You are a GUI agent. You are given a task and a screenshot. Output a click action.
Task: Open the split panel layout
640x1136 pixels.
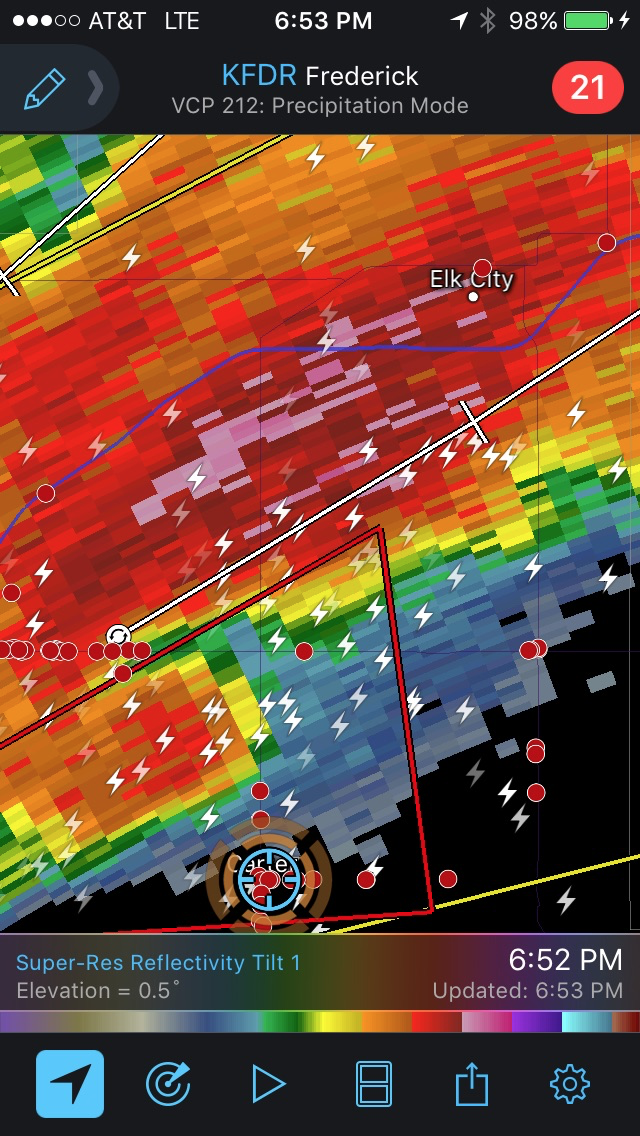click(374, 1085)
